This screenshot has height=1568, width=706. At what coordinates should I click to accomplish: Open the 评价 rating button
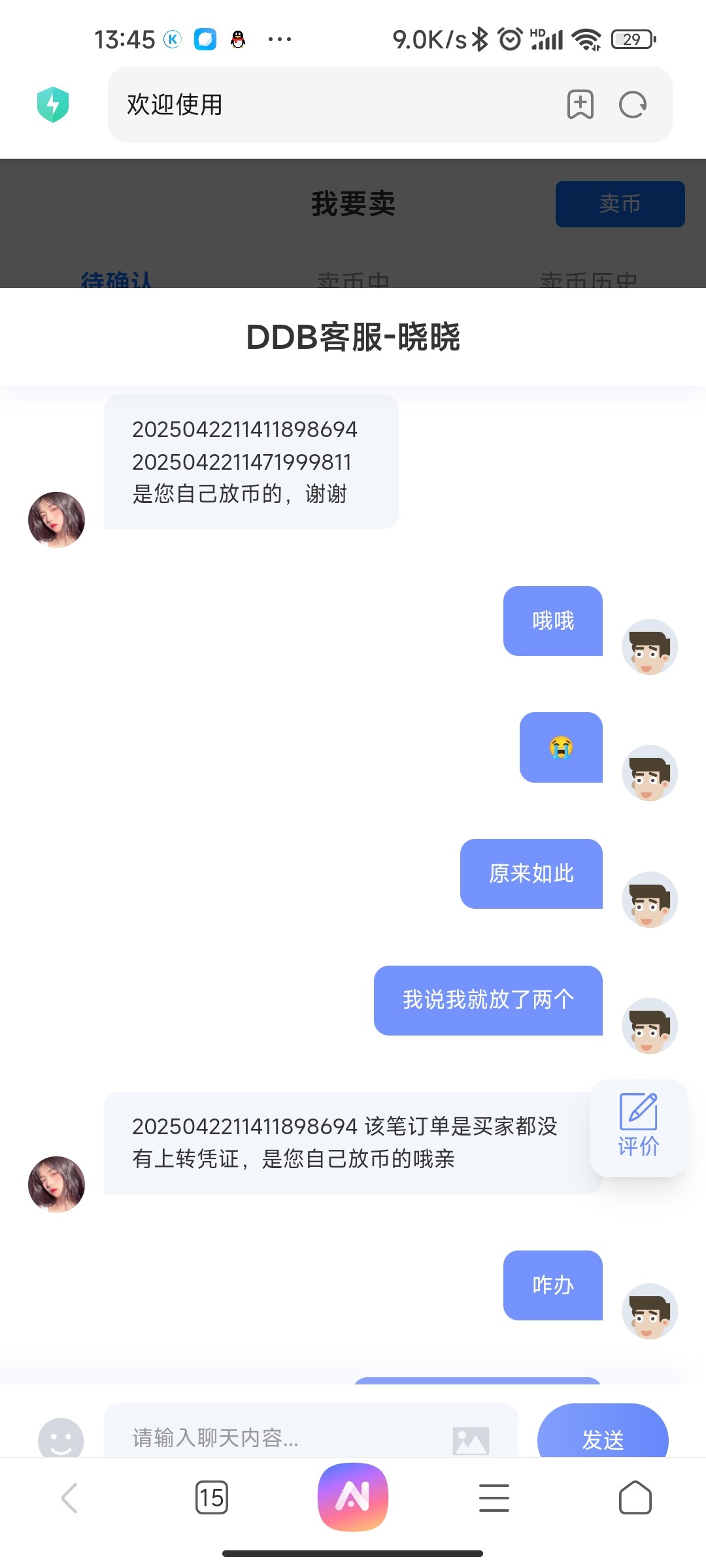638,1128
